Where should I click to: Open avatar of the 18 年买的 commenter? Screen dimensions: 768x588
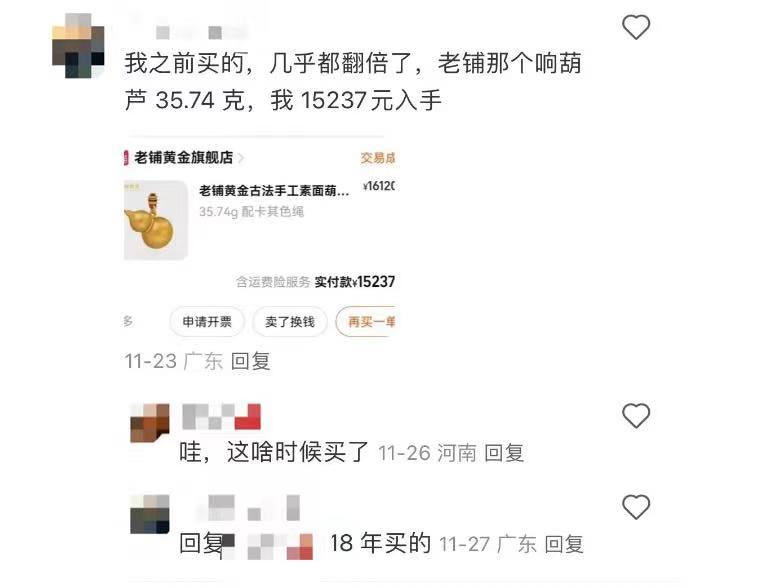[150, 514]
